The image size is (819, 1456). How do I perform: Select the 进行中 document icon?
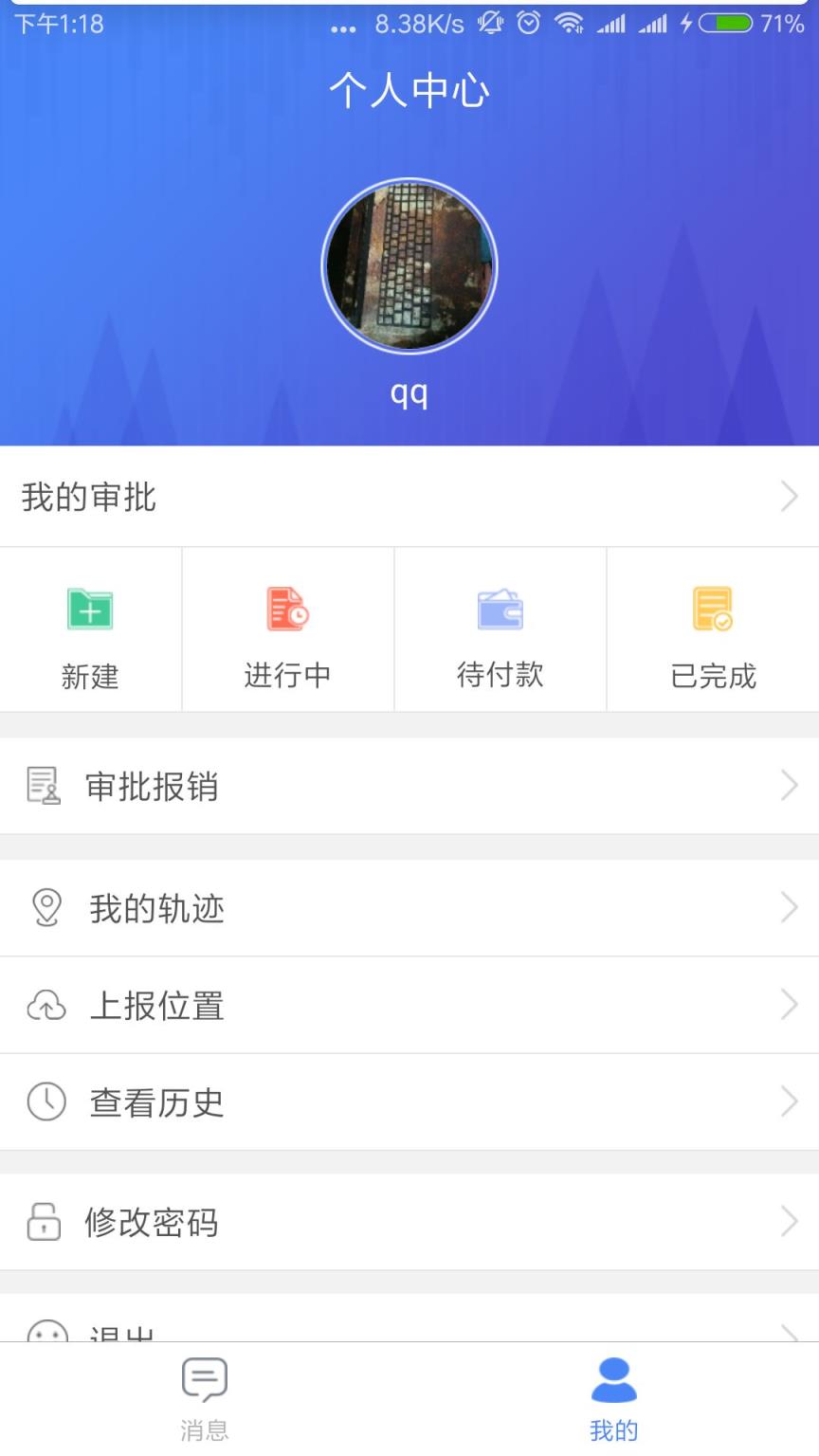287,610
